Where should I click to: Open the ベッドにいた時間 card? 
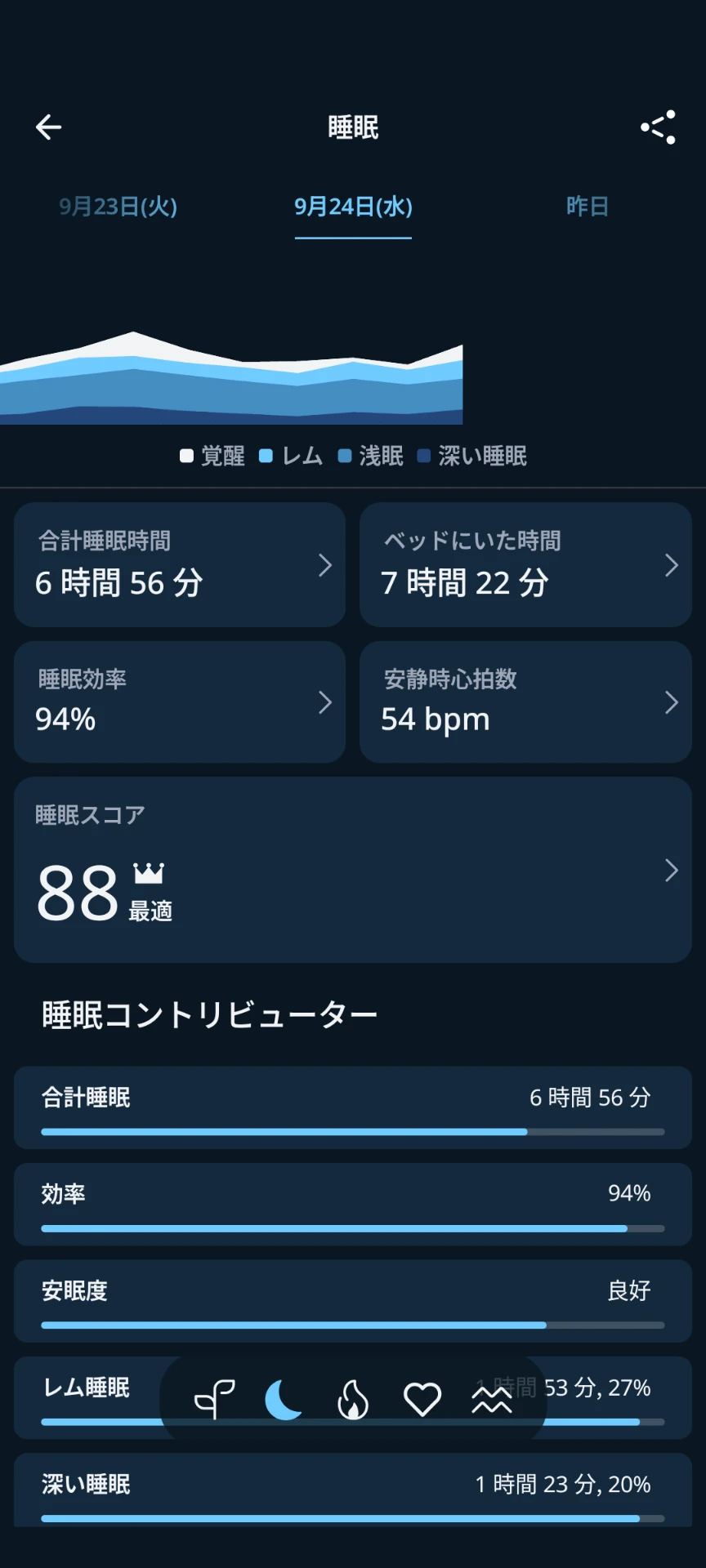tap(525, 565)
